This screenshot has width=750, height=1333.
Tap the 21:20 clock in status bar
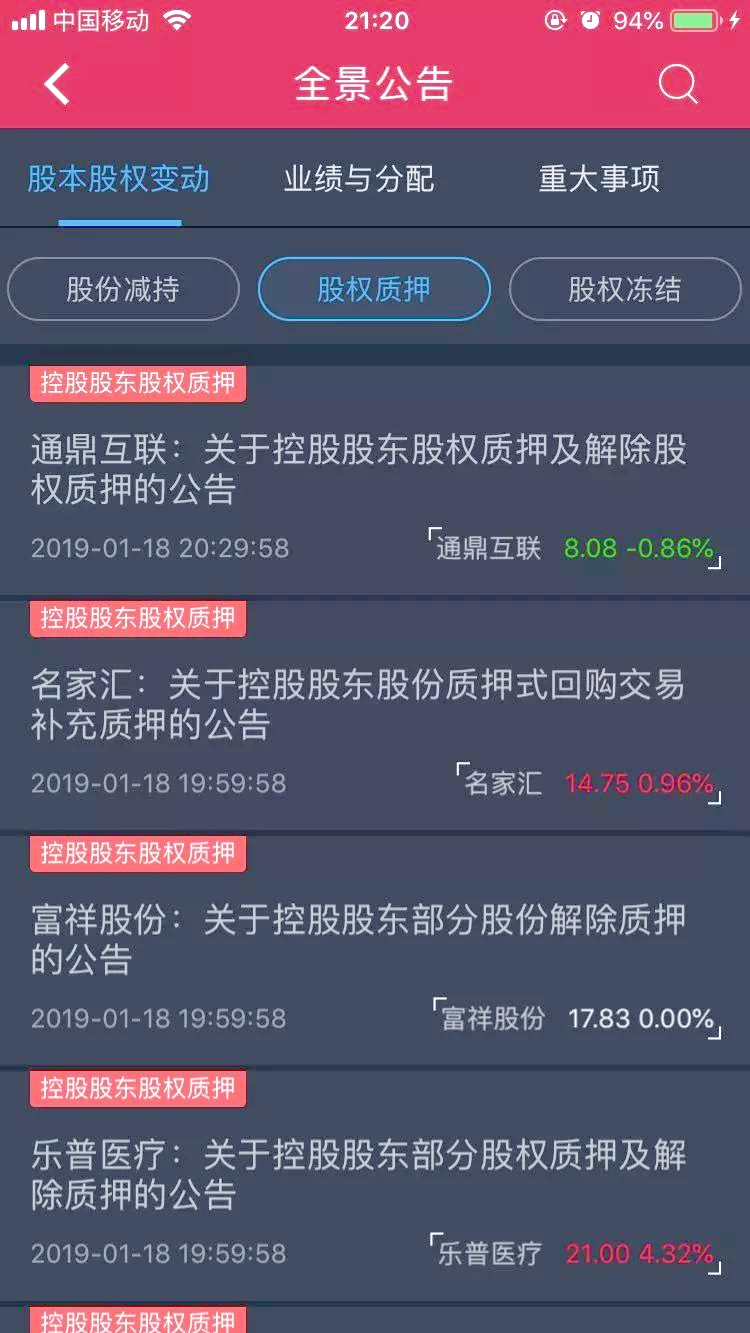[375, 20]
